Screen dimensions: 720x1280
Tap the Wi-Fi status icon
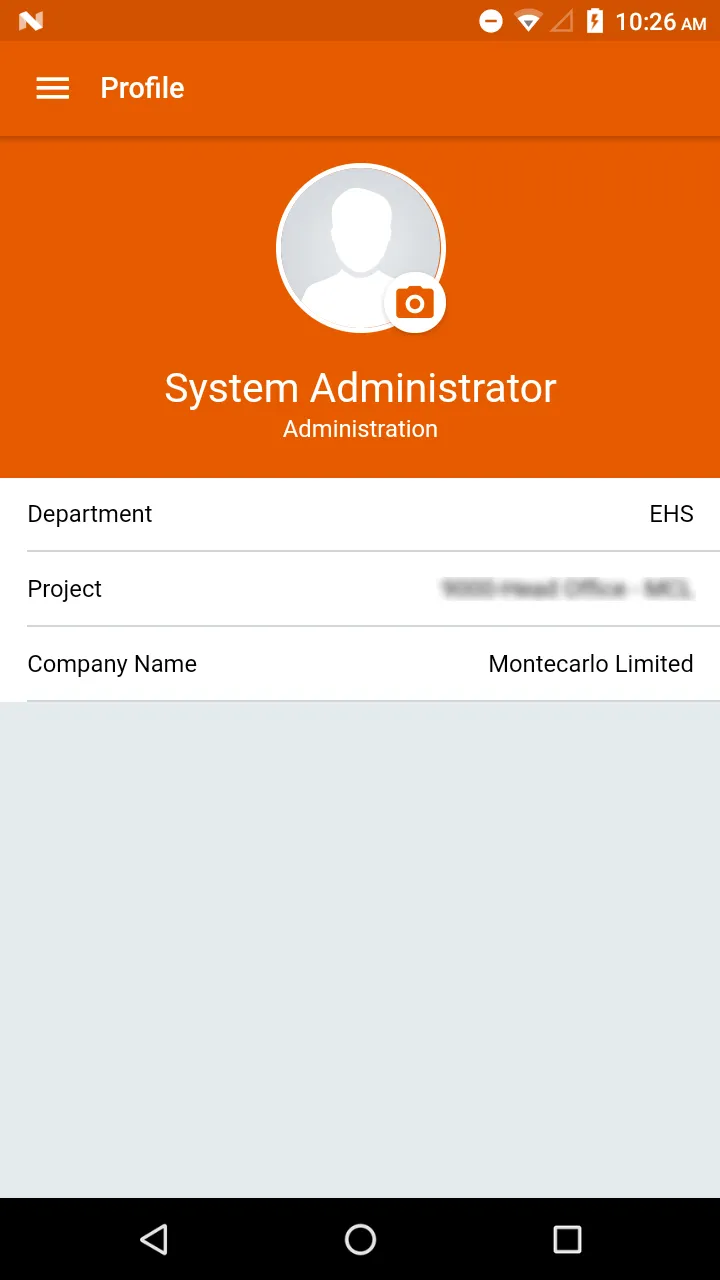527,20
